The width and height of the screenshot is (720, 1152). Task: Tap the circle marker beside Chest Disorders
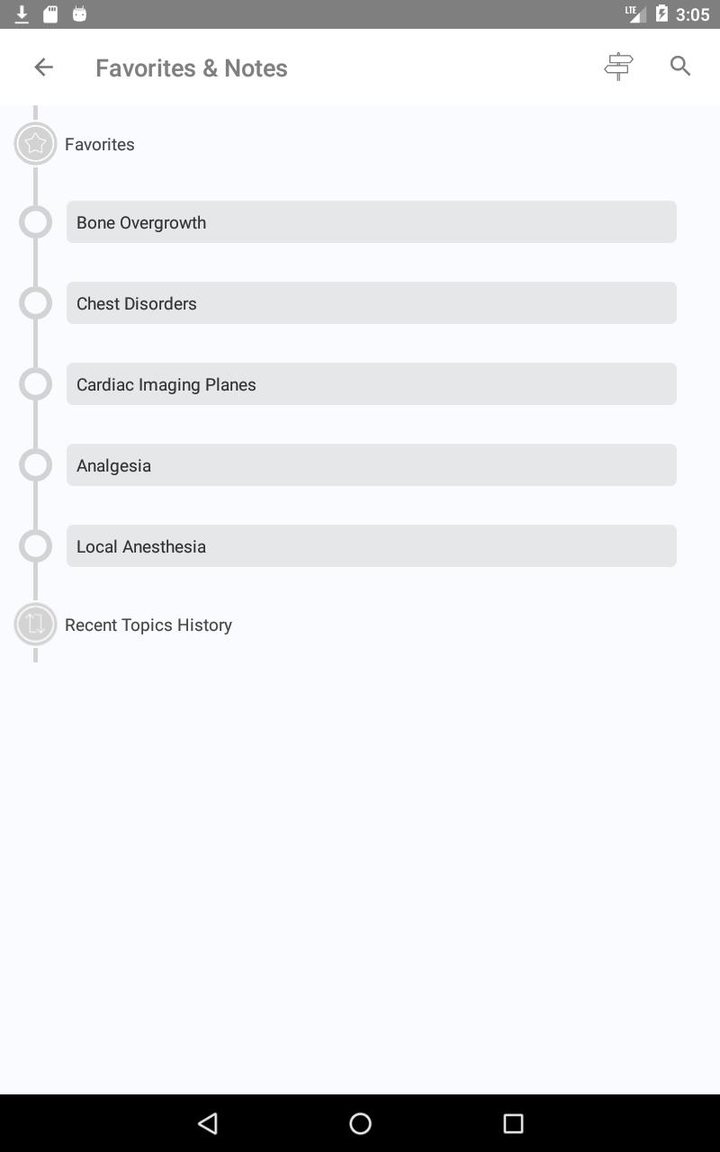[x=35, y=303]
